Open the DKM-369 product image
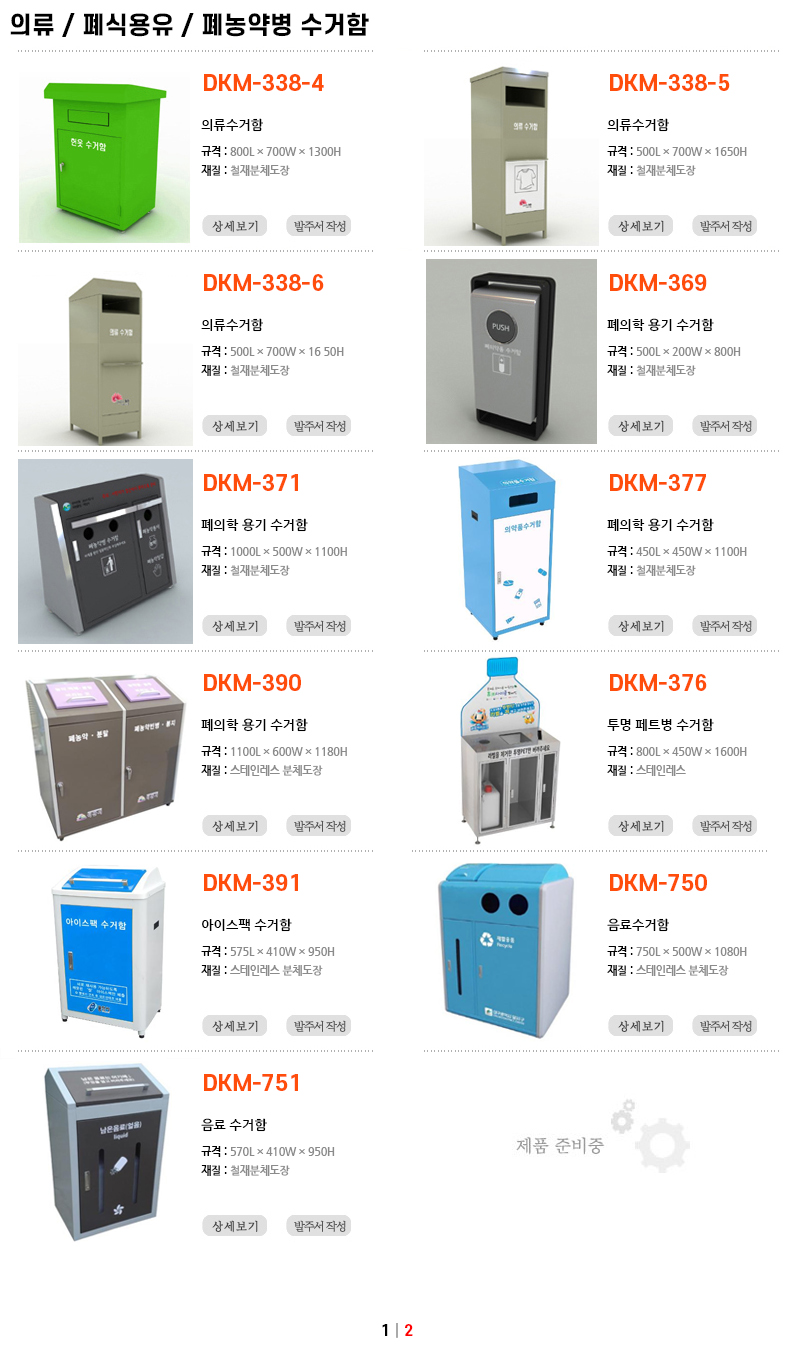This screenshot has width=791, height=1350. click(x=511, y=351)
